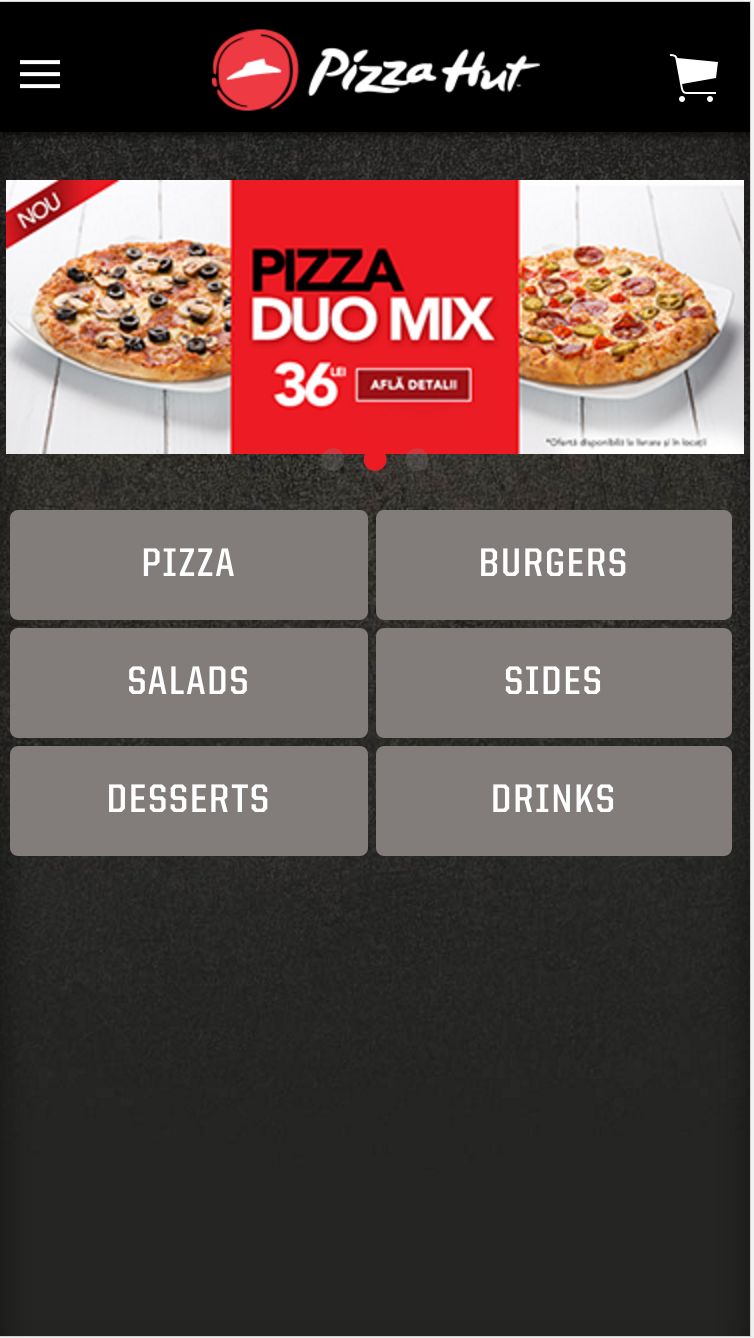
Task: Show the DESSERTS menu
Action: click(189, 800)
